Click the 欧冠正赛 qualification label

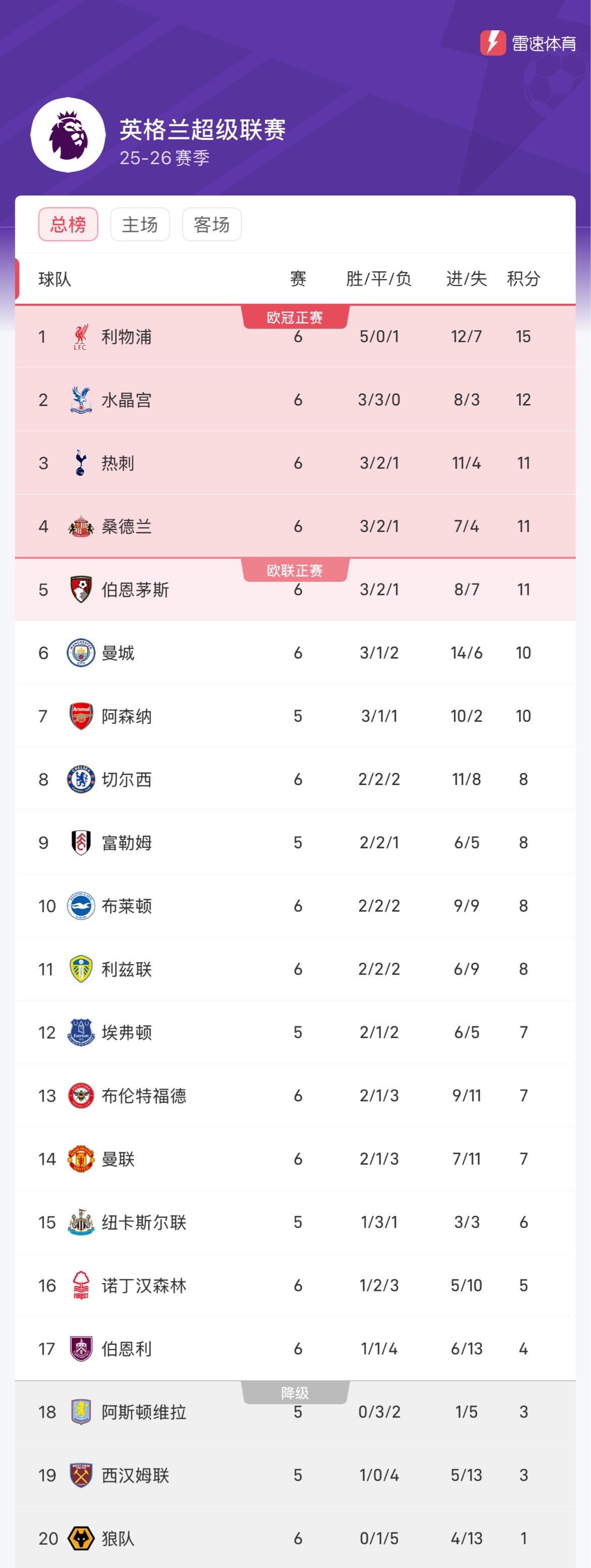tap(295, 317)
